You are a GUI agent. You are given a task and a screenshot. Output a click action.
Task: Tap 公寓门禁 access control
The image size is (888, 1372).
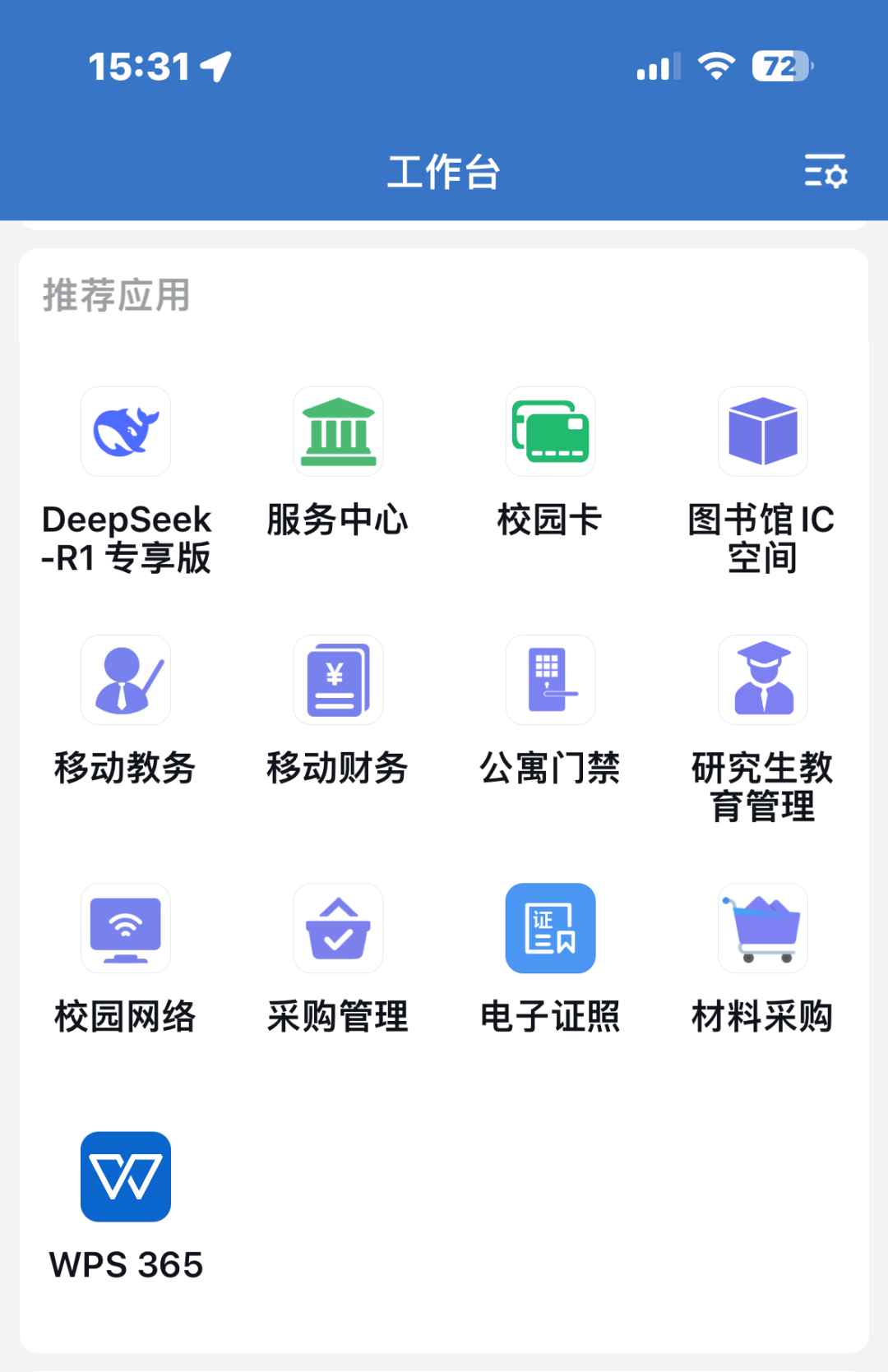pyautogui.click(x=550, y=681)
